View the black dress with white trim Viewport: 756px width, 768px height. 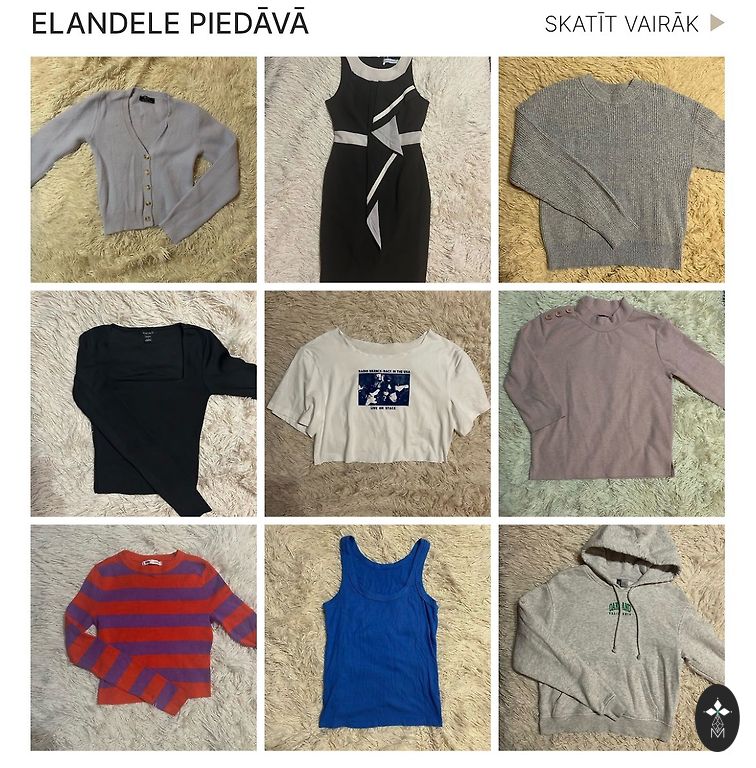tap(377, 169)
